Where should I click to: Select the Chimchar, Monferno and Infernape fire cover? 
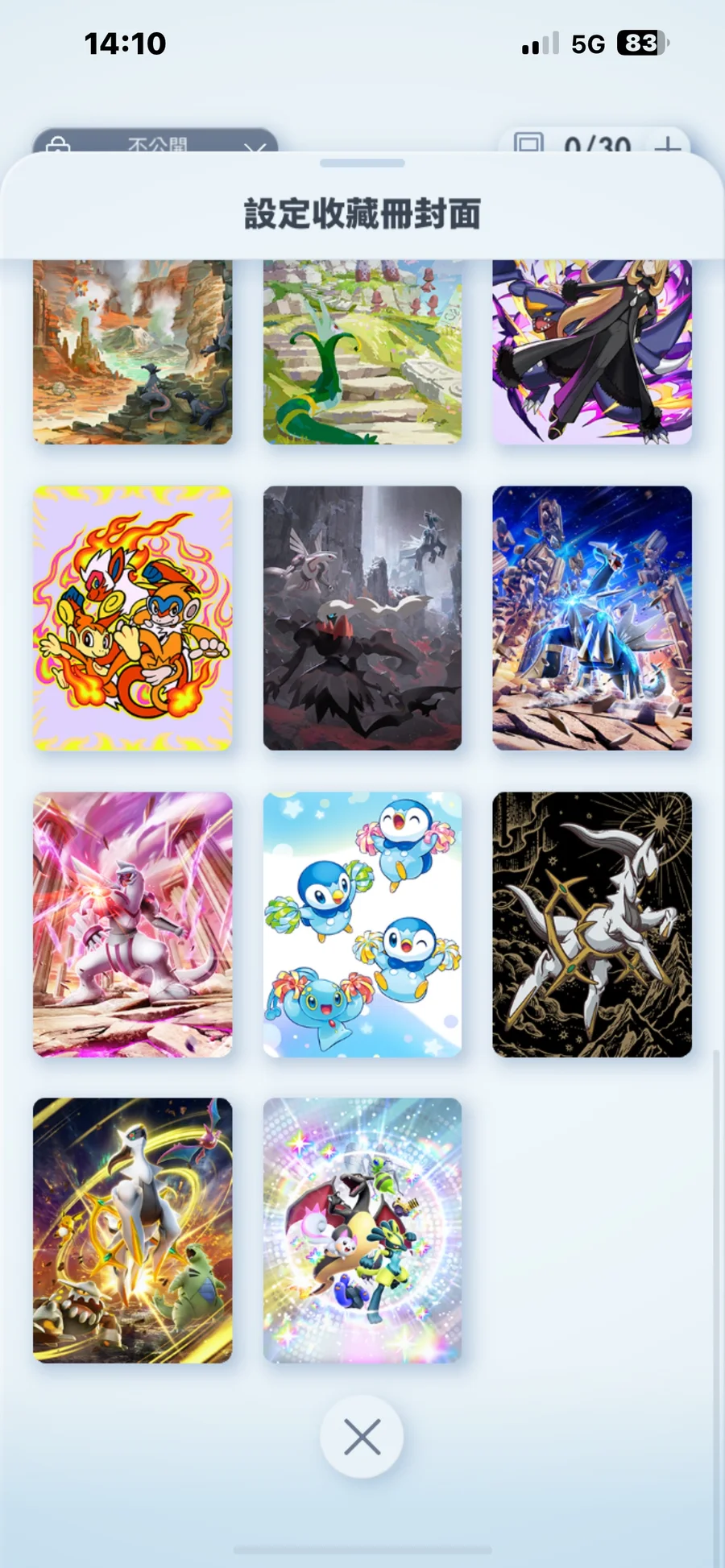[133, 618]
